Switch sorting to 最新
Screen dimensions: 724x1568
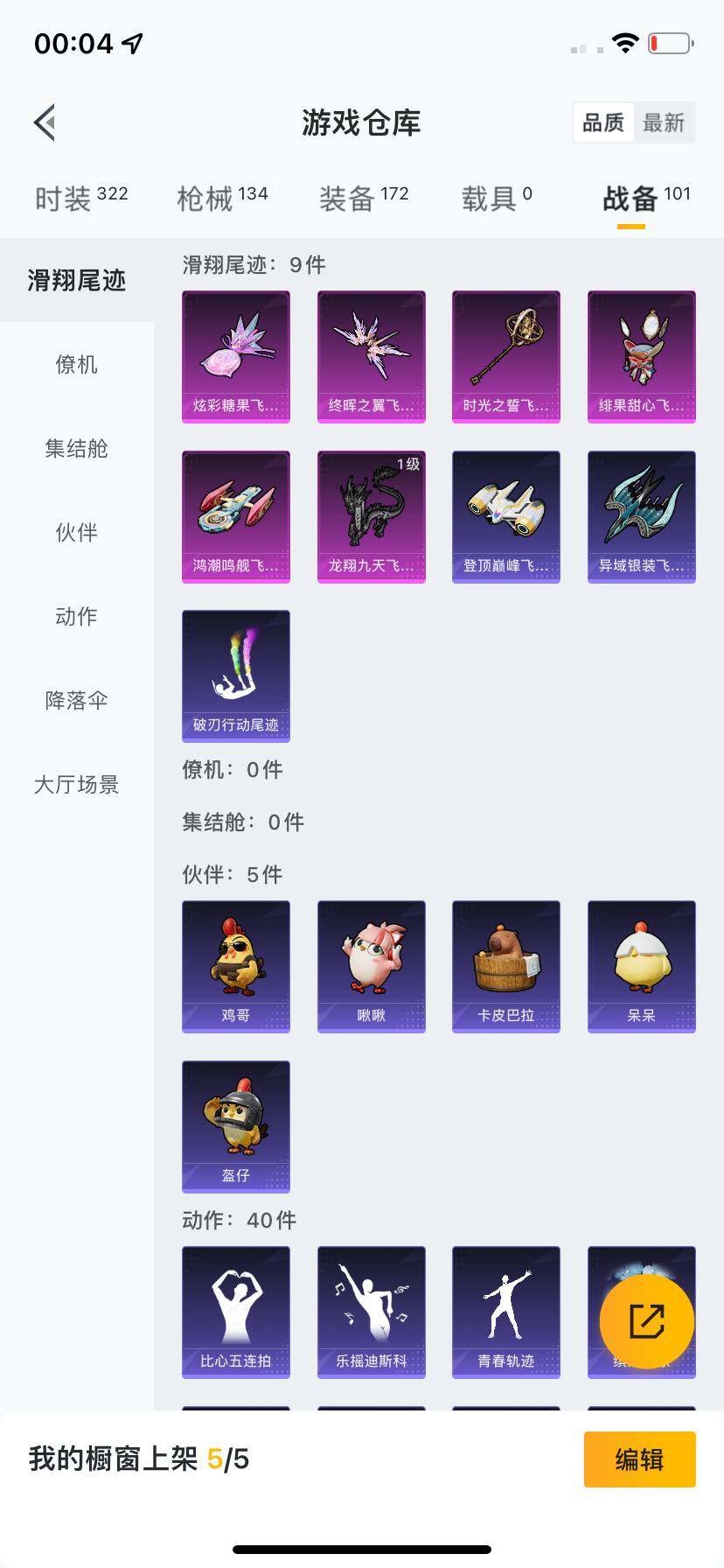click(665, 123)
